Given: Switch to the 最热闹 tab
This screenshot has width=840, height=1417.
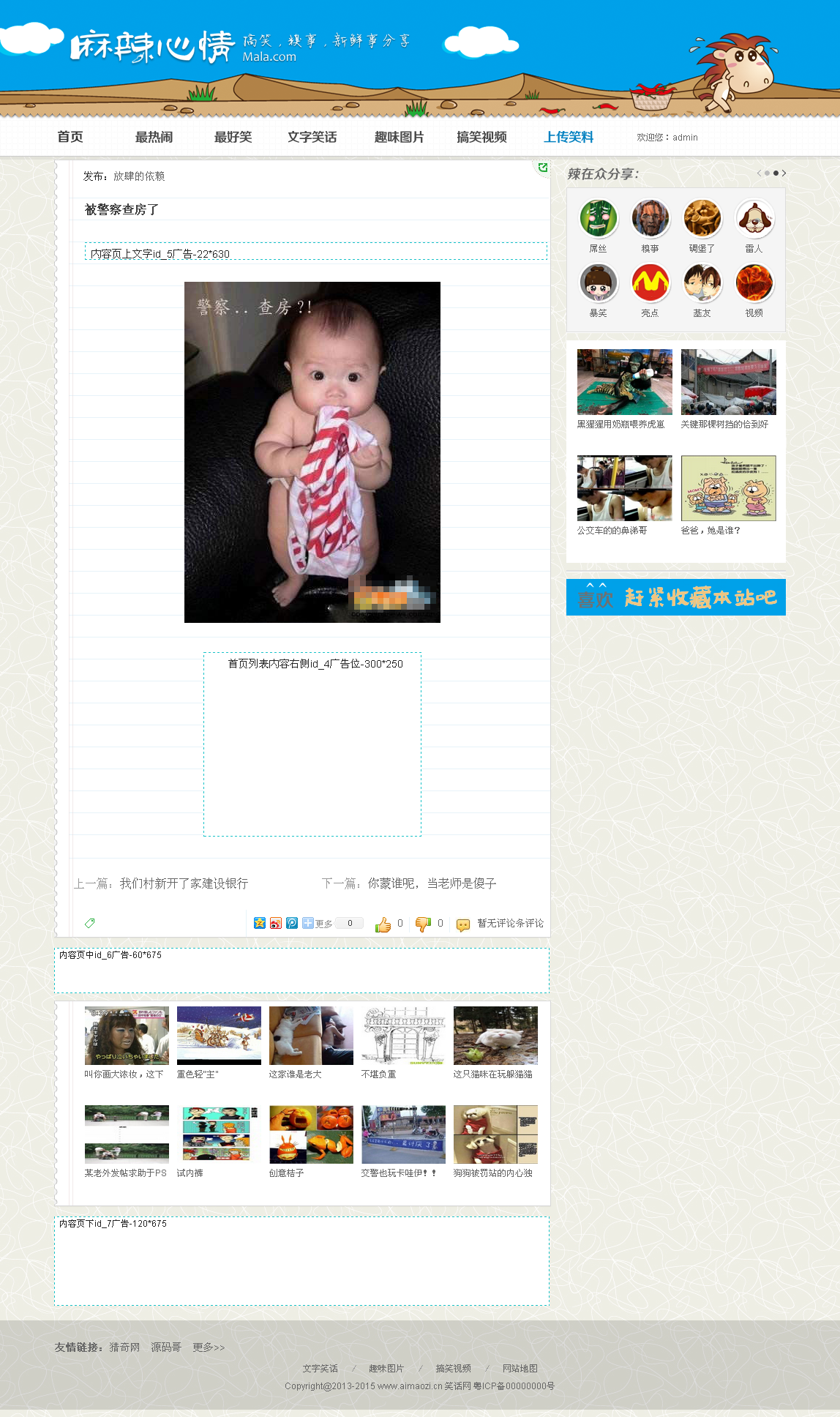Looking at the screenshot, I should click(154, 137).
